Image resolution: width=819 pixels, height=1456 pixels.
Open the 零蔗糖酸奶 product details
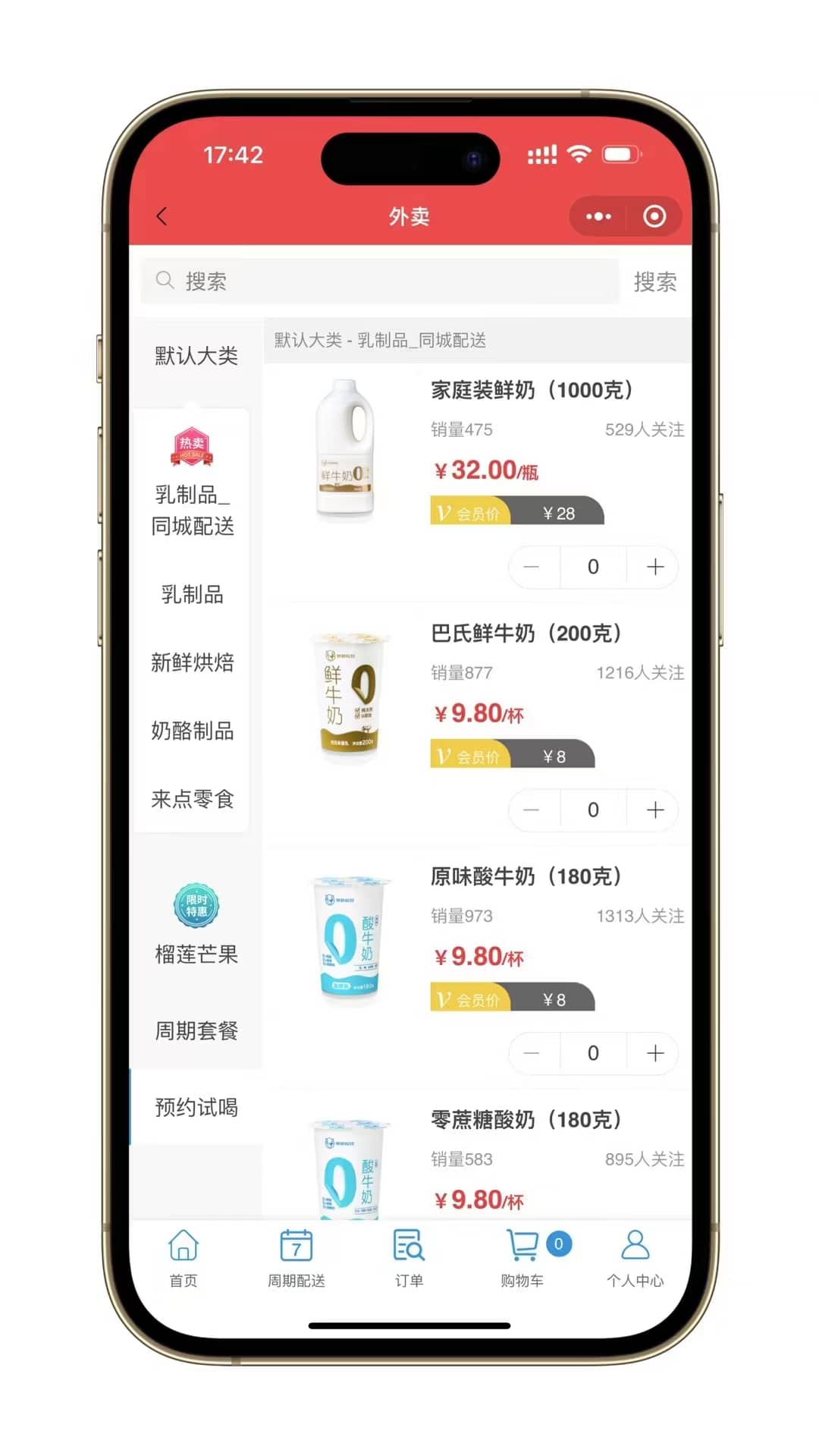(x=525, y=1120)
